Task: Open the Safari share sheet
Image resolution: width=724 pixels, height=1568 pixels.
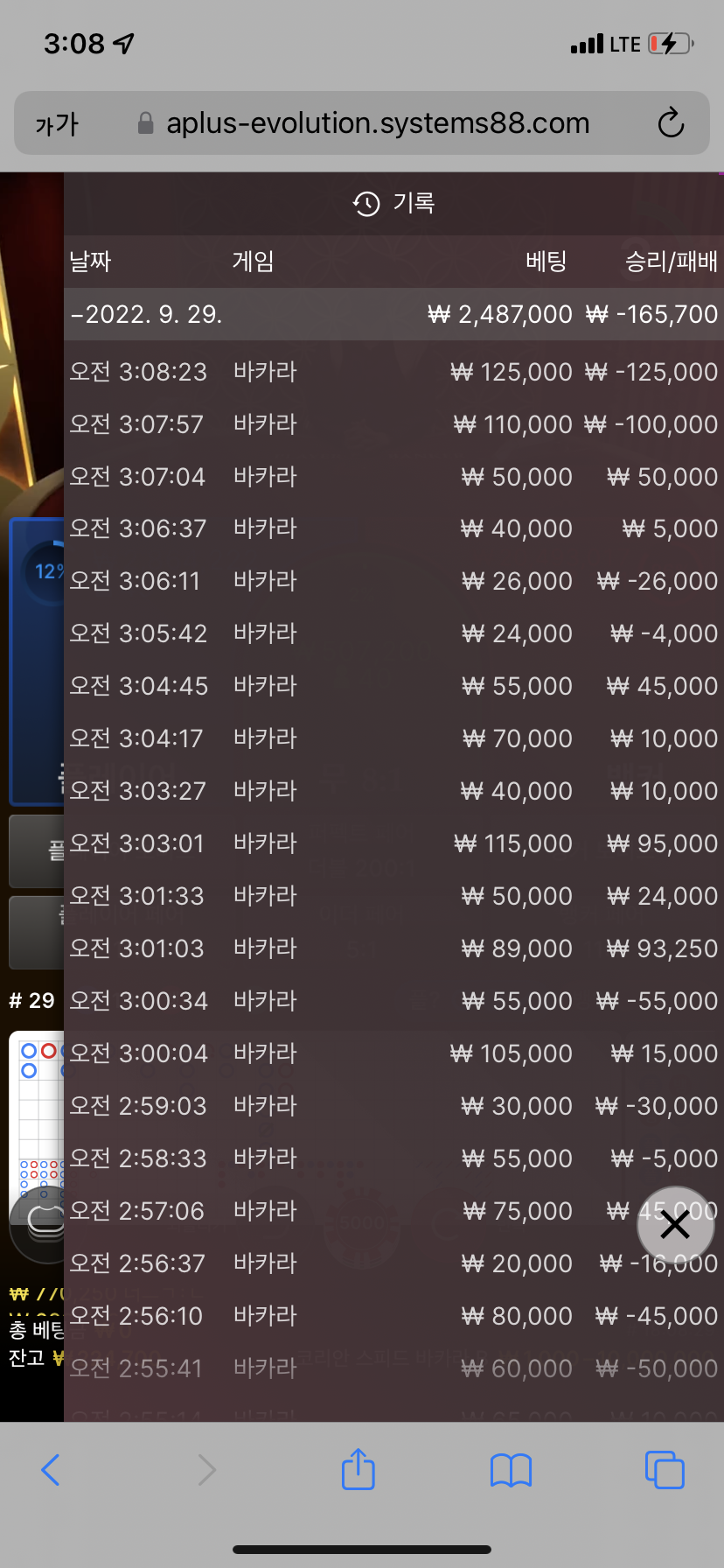Action: 358,1468
